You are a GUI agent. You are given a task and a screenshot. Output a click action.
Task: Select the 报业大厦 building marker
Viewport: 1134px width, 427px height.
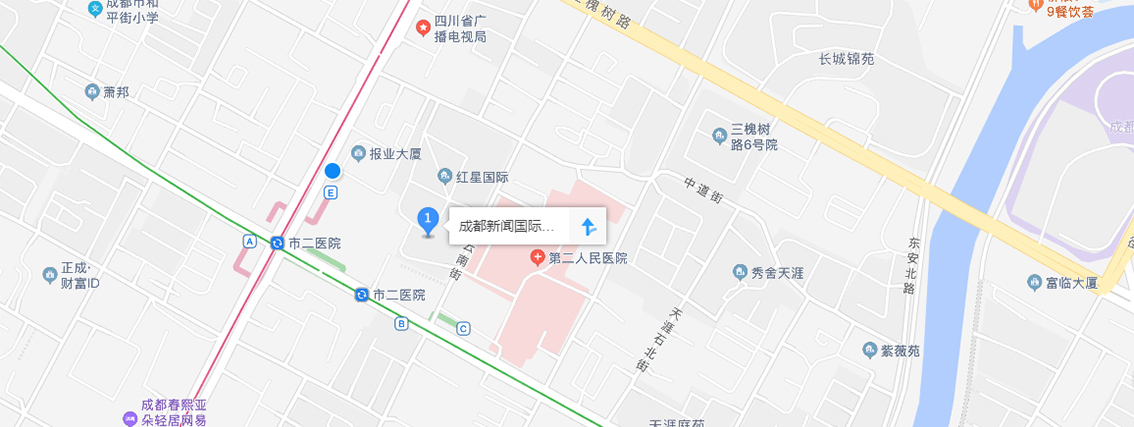(358, 154)
